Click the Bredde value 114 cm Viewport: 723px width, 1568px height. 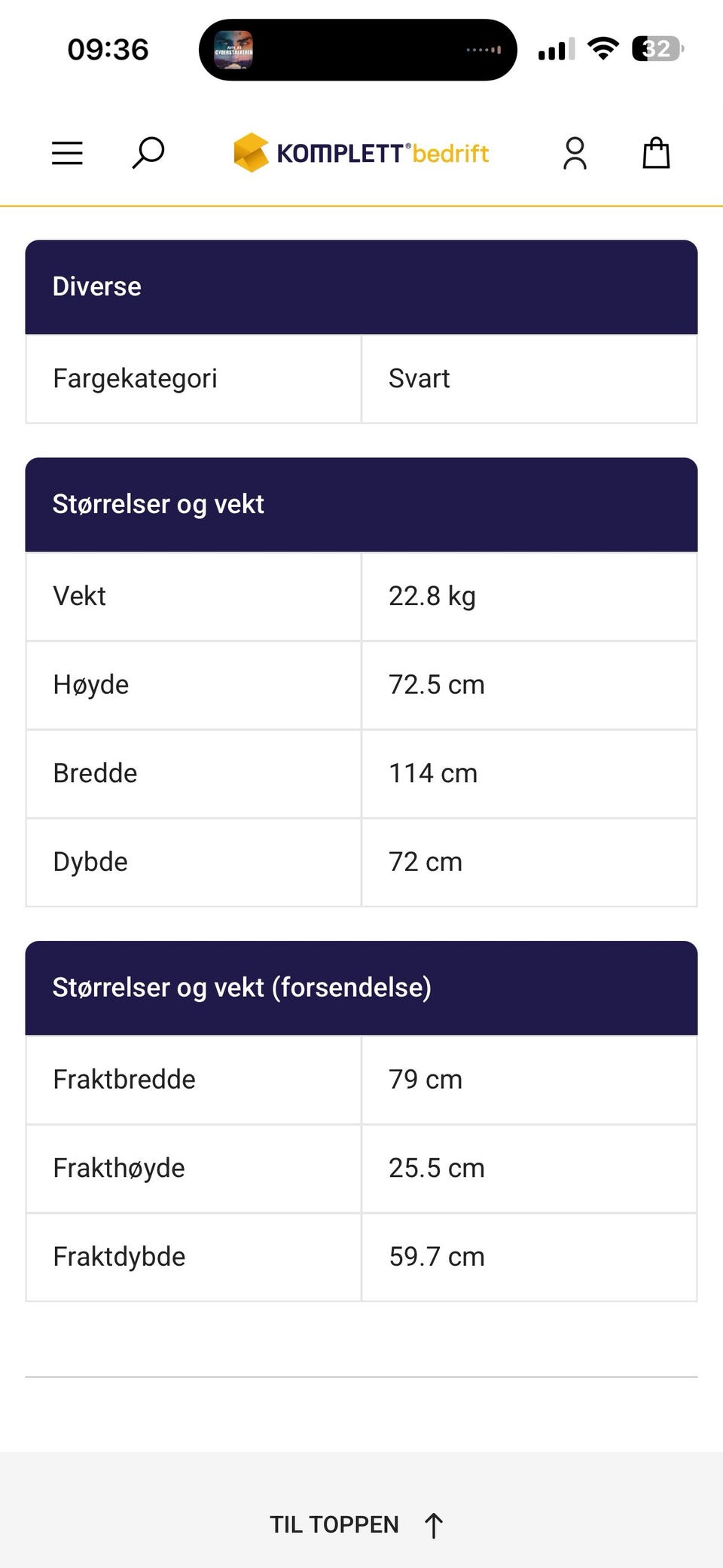coord(433,773)
